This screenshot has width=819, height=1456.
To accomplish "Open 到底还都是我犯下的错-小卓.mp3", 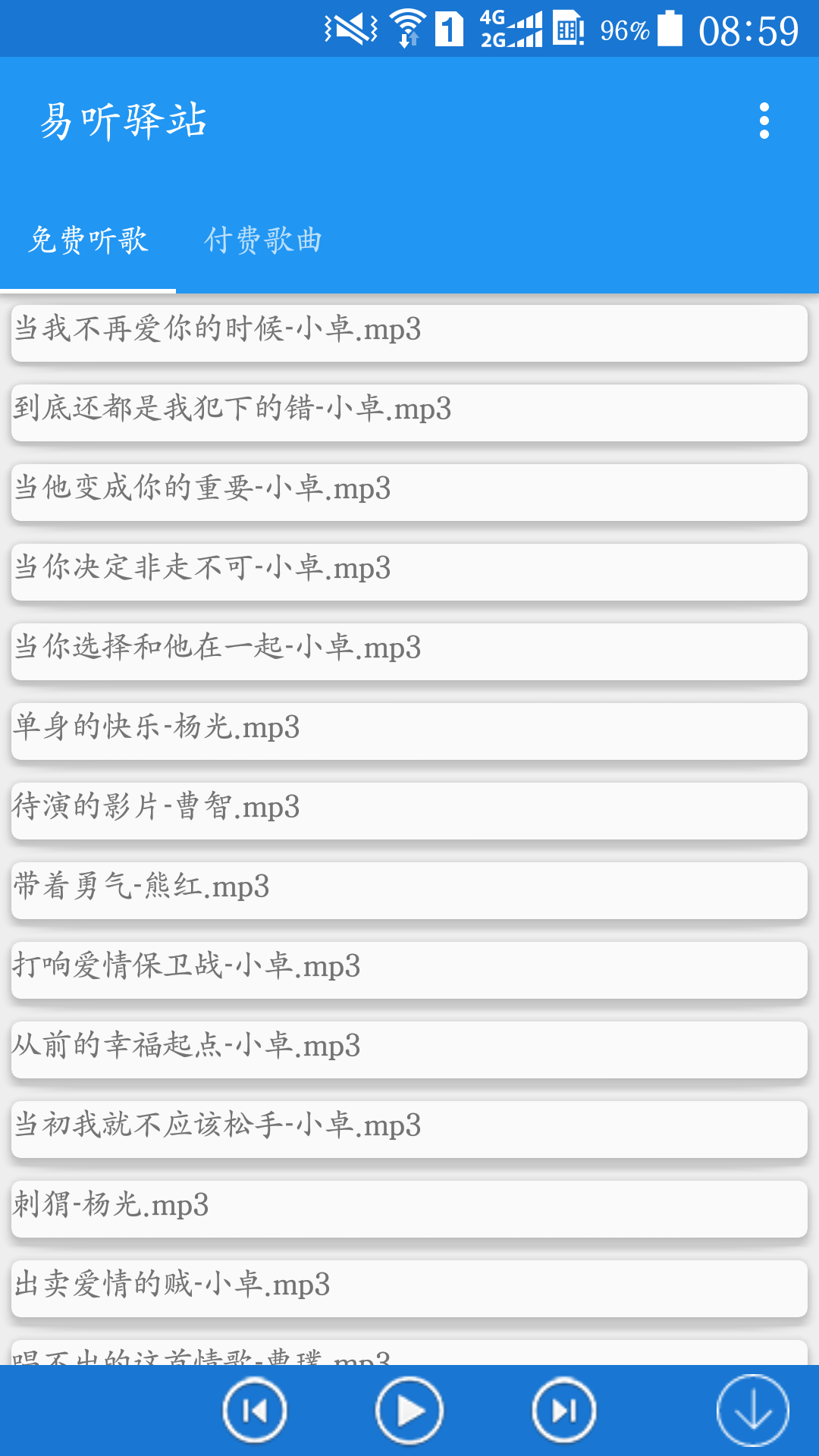I will [x=409, y=412].
